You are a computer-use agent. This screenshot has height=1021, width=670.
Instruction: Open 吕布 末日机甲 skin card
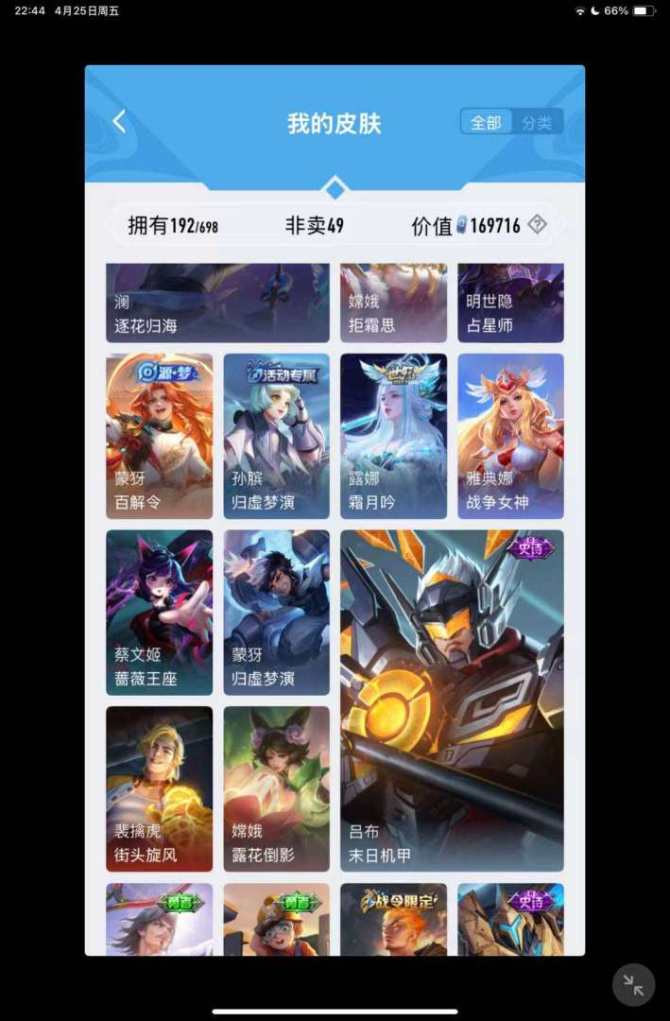452,700
